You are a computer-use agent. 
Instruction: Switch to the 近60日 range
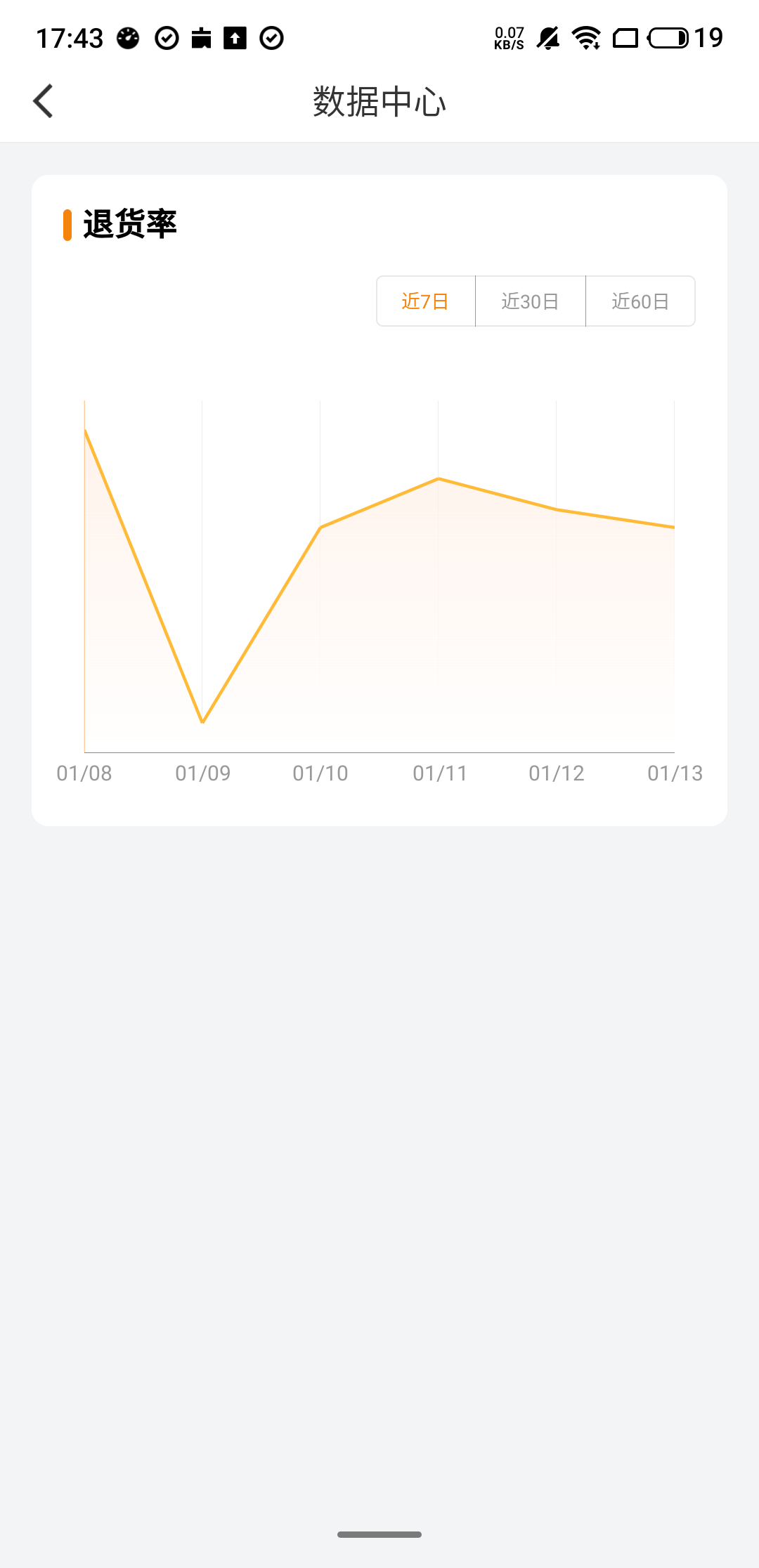click(640, 301)
